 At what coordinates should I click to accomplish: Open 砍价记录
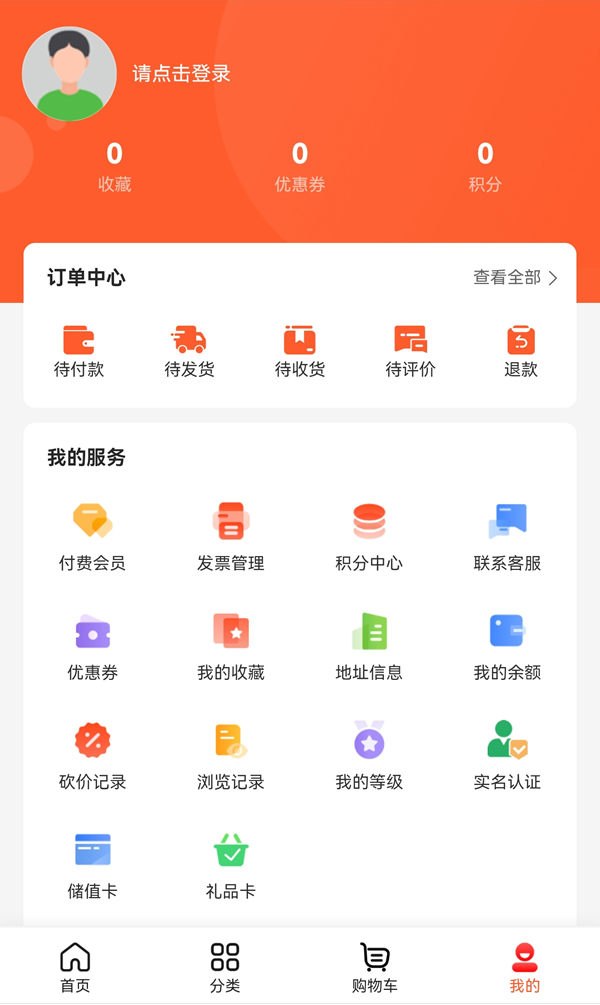coord(92,754)
